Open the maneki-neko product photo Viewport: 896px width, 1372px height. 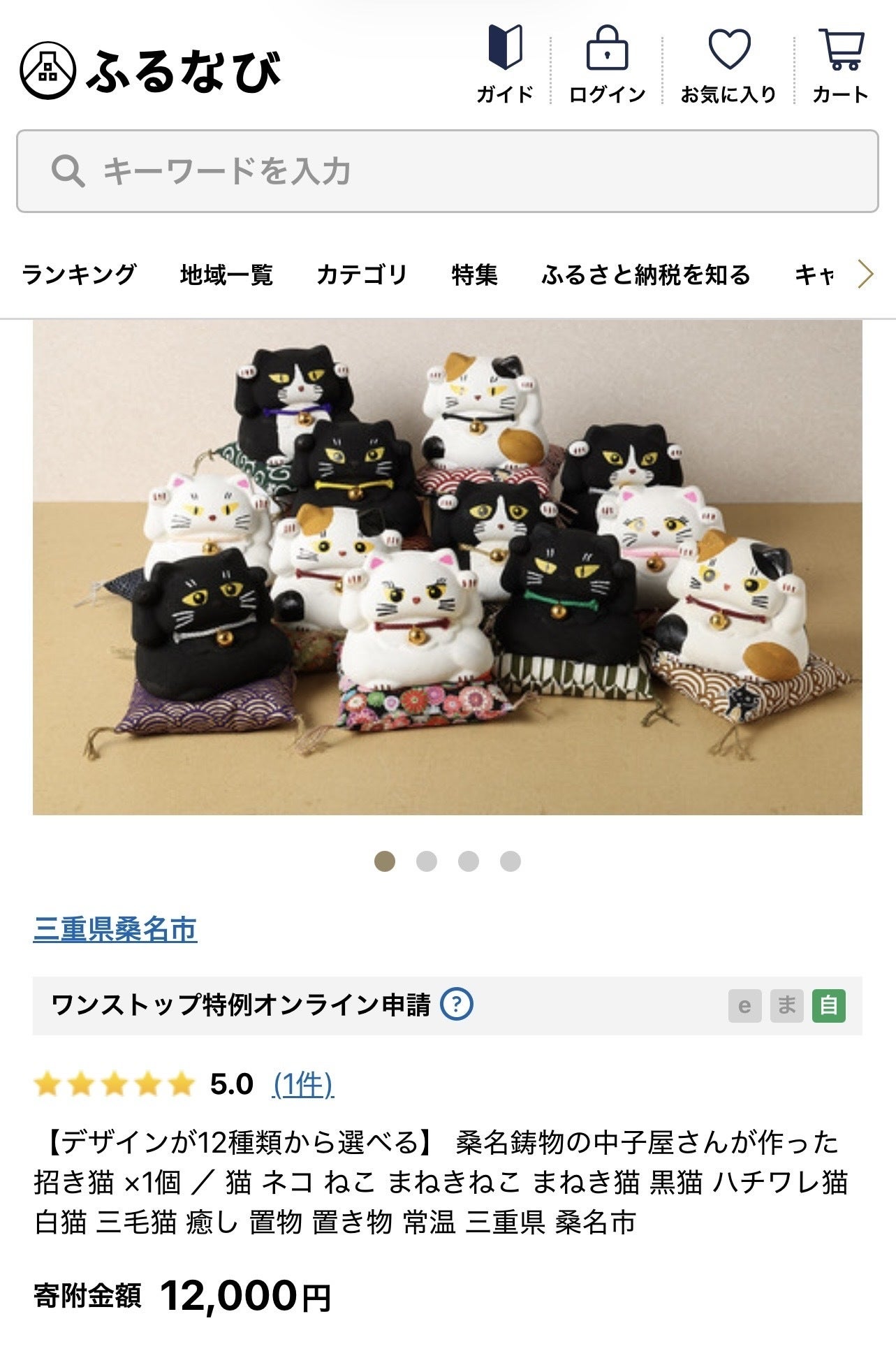[447, 567]
